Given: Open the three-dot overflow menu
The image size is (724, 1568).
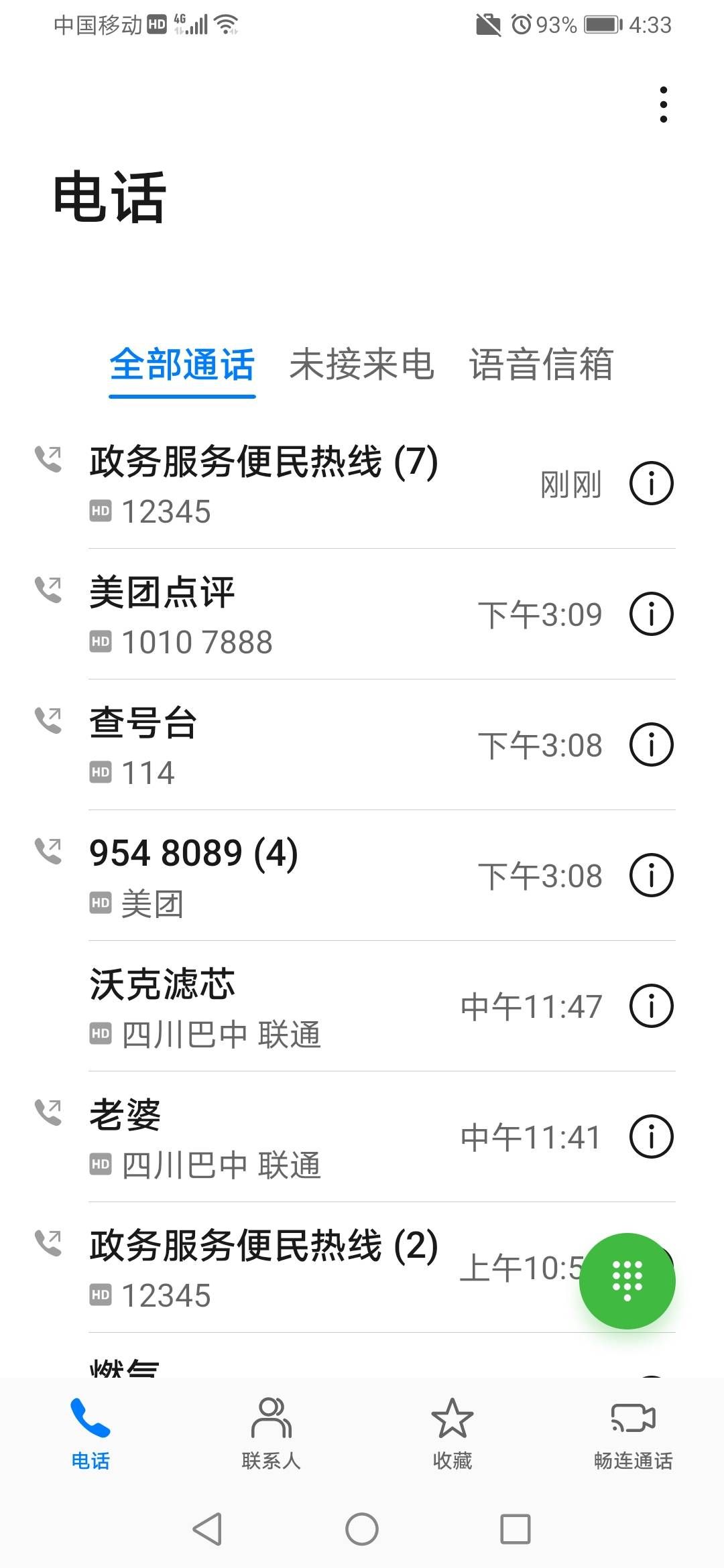Looking at the screenshot, I should (x=663, y=105).
